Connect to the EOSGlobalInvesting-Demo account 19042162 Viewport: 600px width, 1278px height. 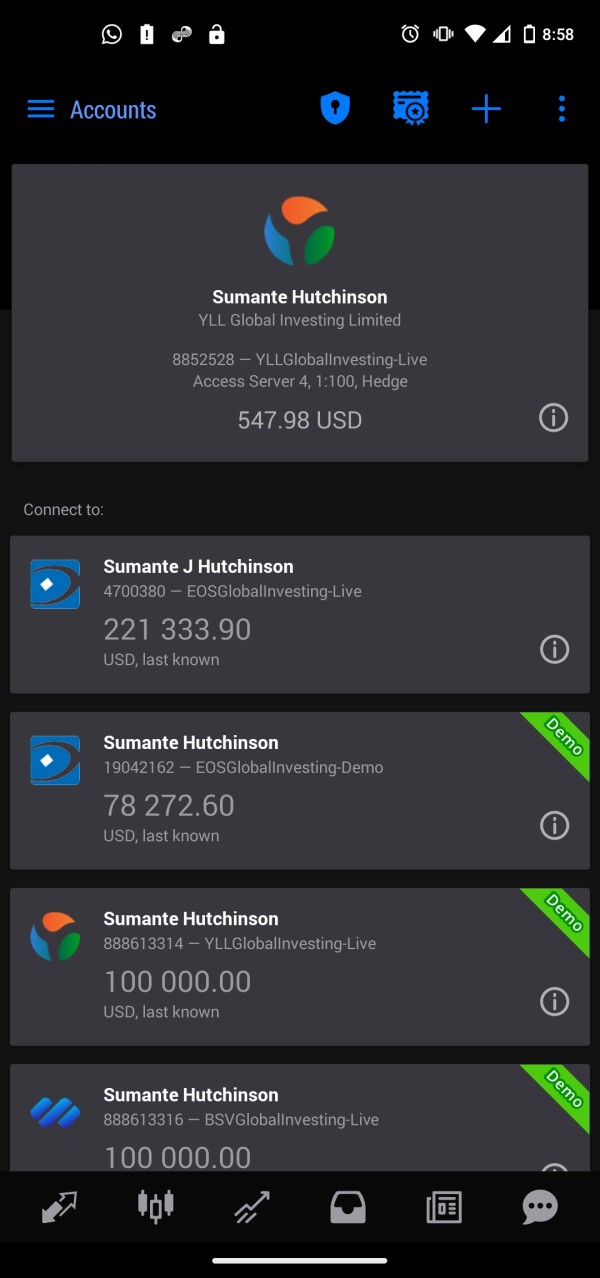click(x=300, y=790)
